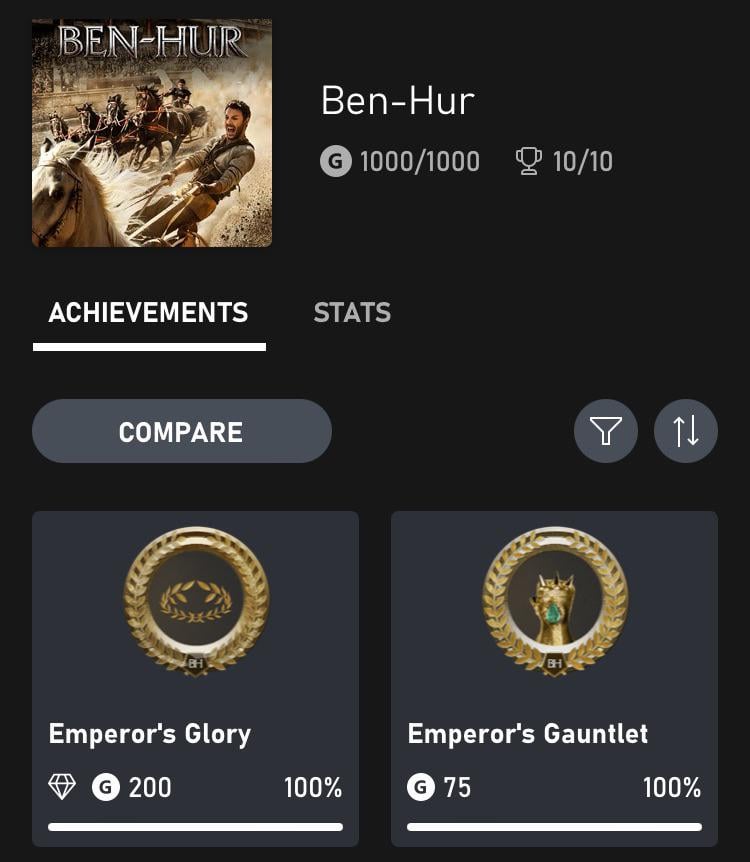Change the achievements sort order
Image resolution: width=750 pixels, height=862 pixels.
click(x=685, y=431)
